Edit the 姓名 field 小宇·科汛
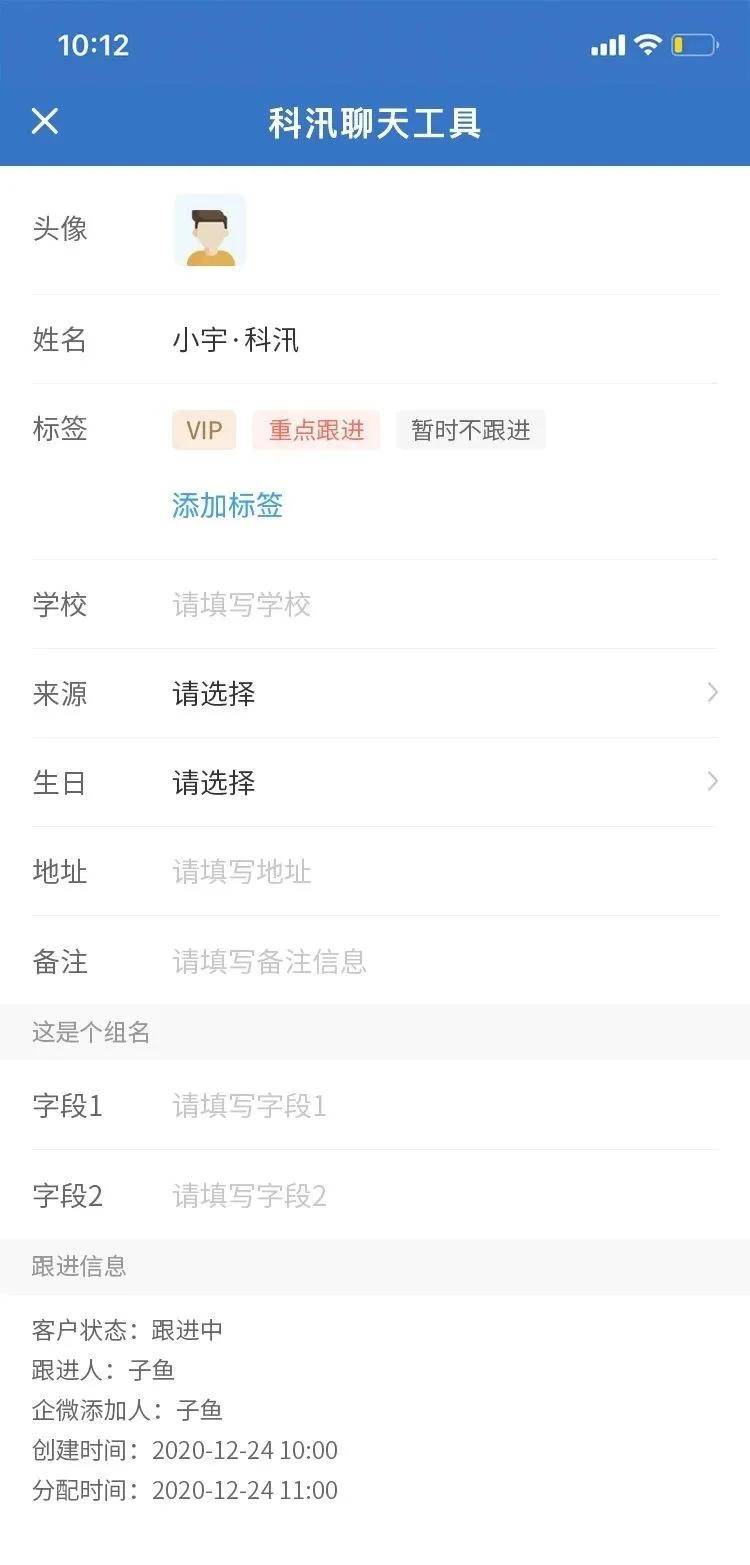This screenshot has height=1565, width=750. click(x=236, y=340)
